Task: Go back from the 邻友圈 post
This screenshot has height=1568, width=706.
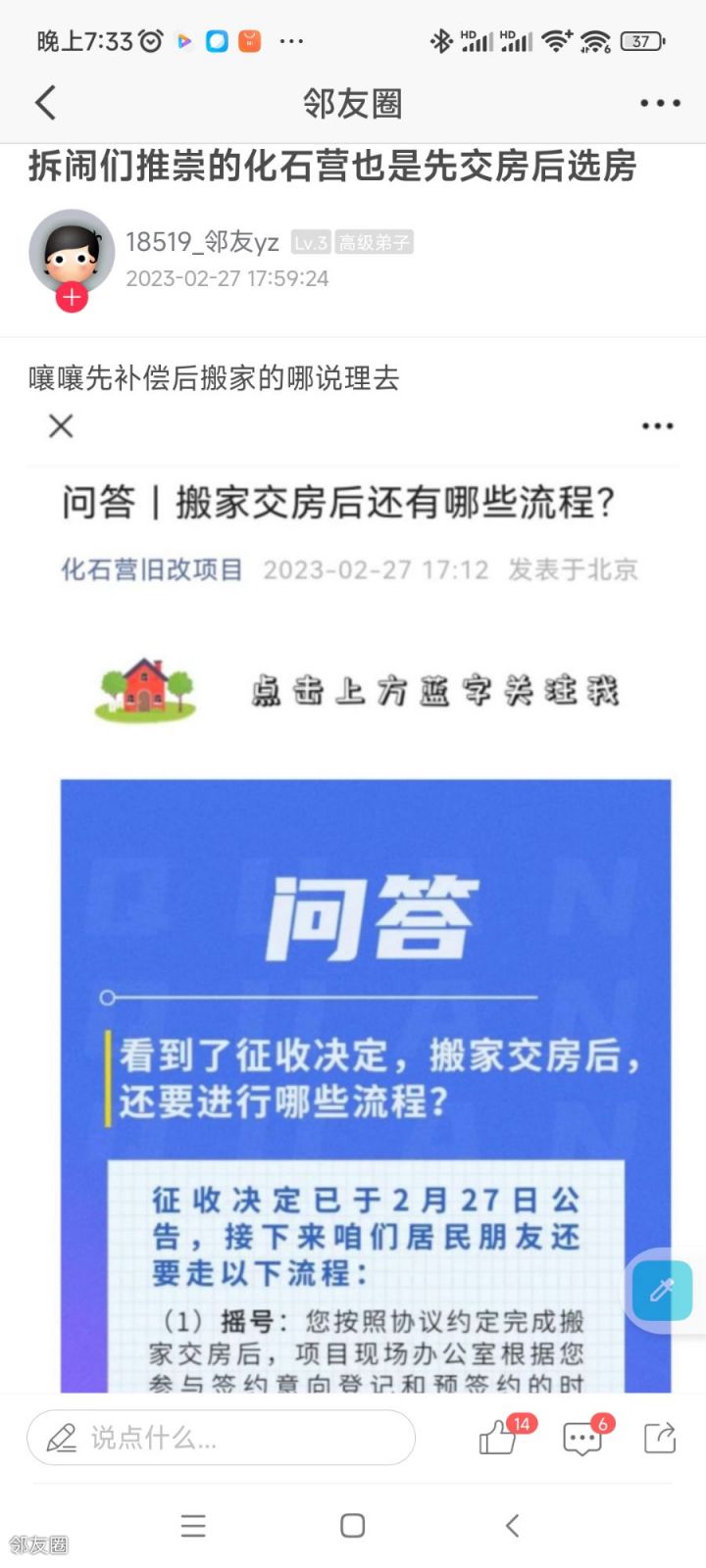Action: pos(46,103)
